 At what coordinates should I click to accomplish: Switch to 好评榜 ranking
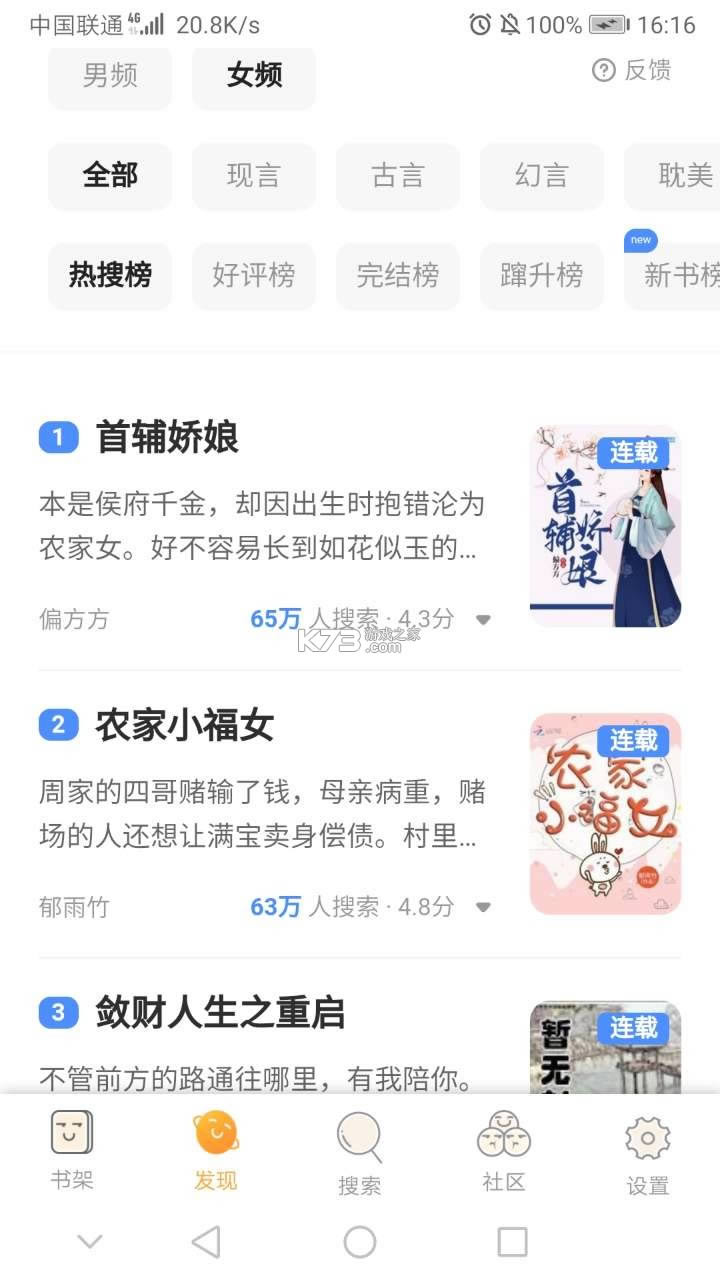pos(253,275)
